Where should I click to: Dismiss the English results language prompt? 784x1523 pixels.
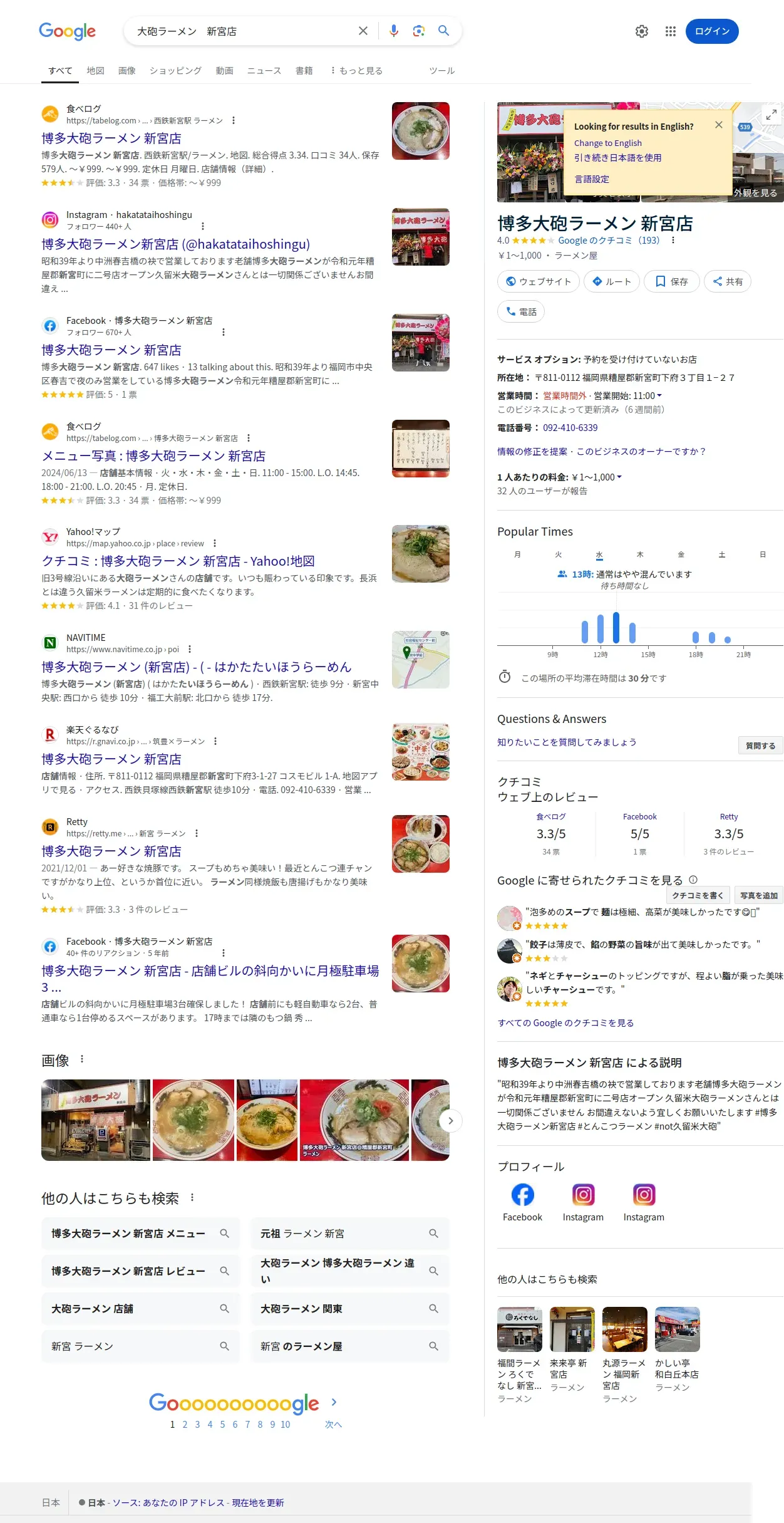[719, 125]
